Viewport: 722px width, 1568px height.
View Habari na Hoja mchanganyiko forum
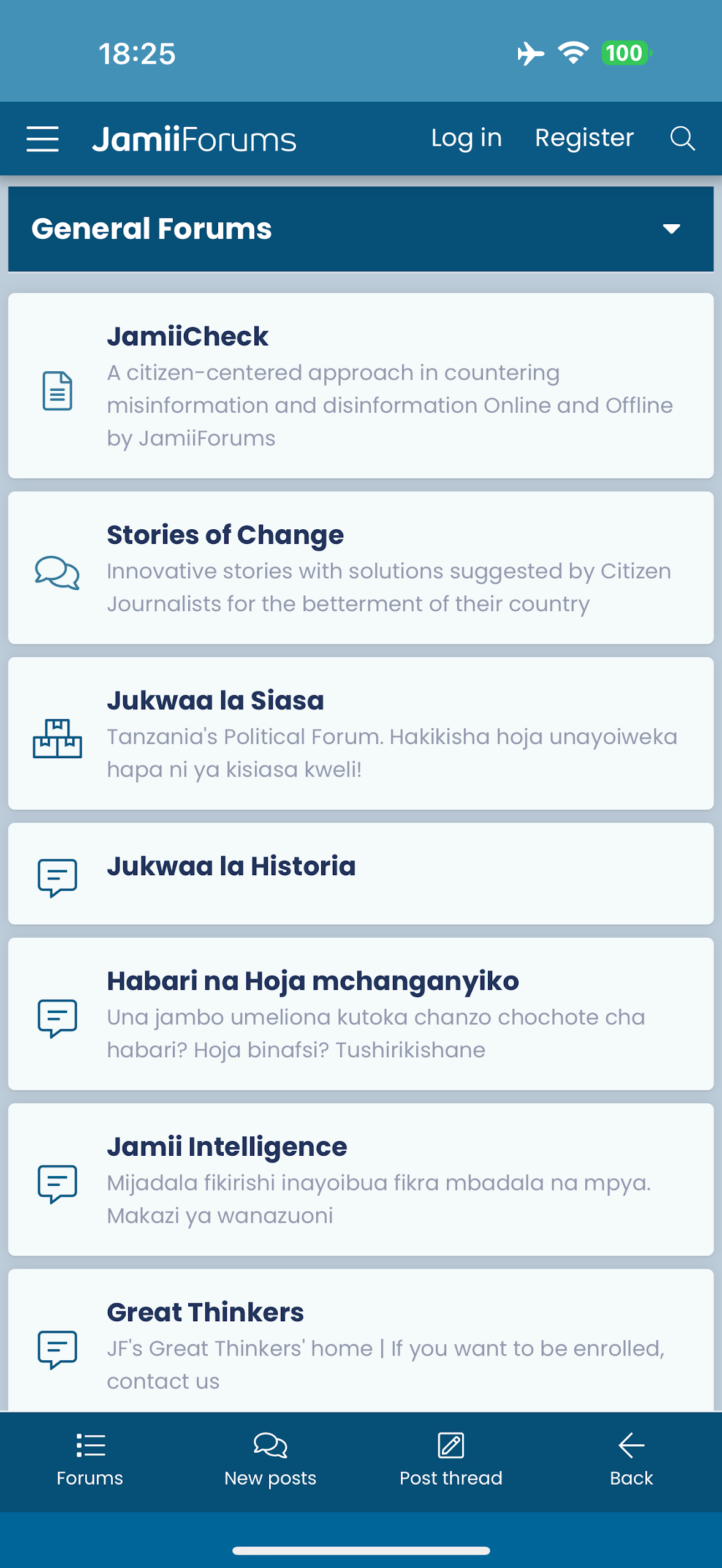(313, 981)
